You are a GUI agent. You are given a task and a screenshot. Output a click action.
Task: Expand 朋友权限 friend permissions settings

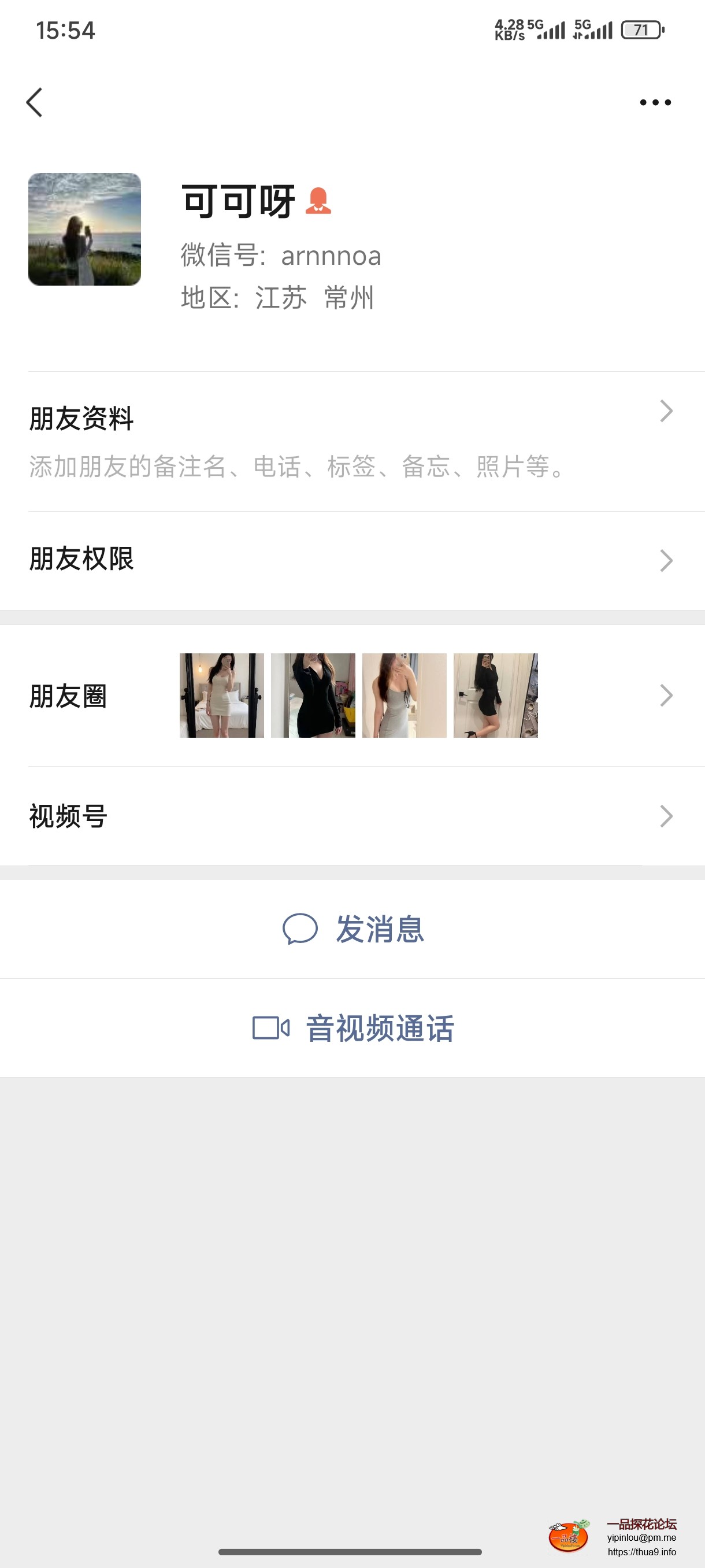tap(352, 561)
